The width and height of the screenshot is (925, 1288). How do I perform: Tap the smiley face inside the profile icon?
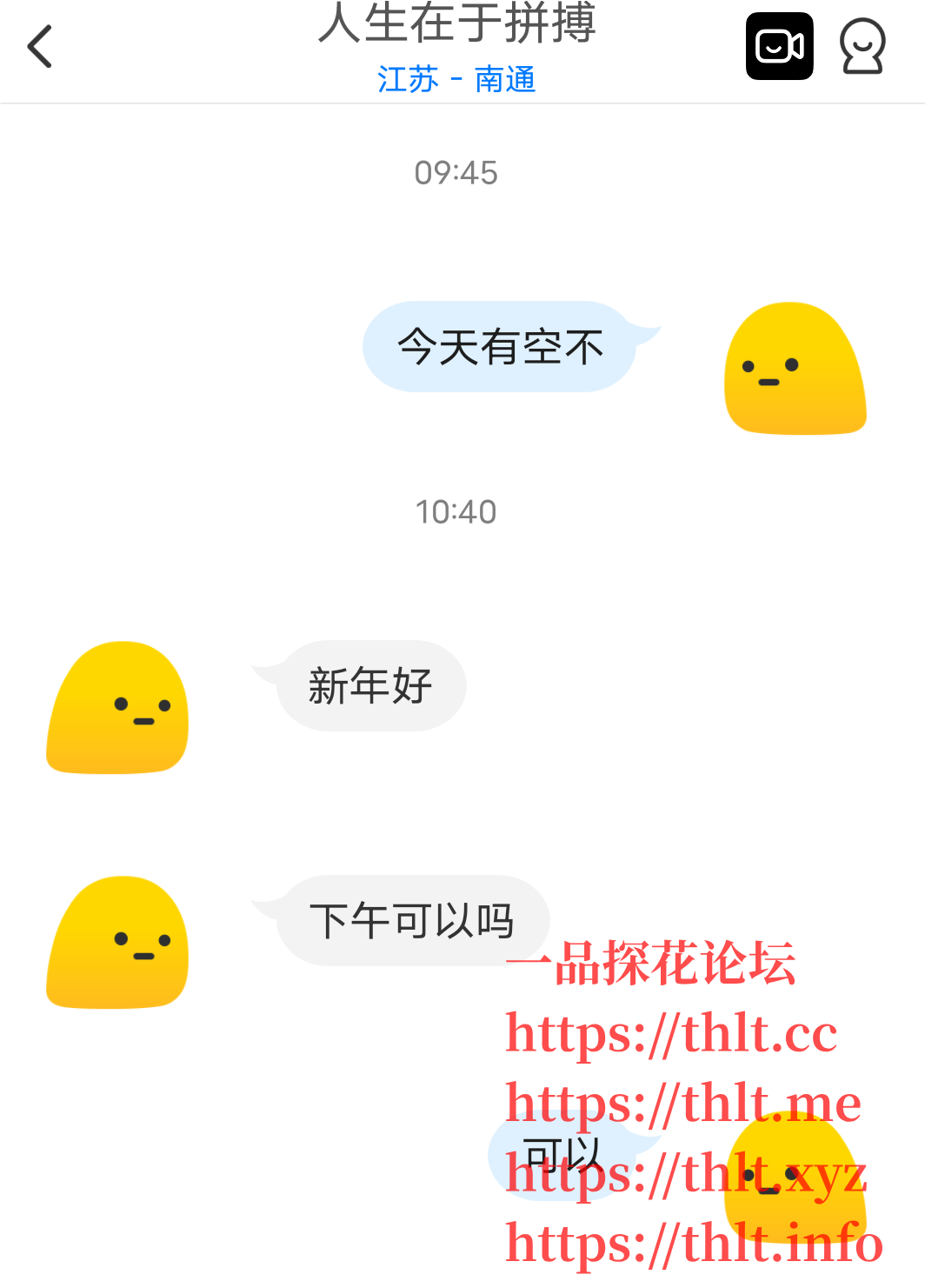862,45
